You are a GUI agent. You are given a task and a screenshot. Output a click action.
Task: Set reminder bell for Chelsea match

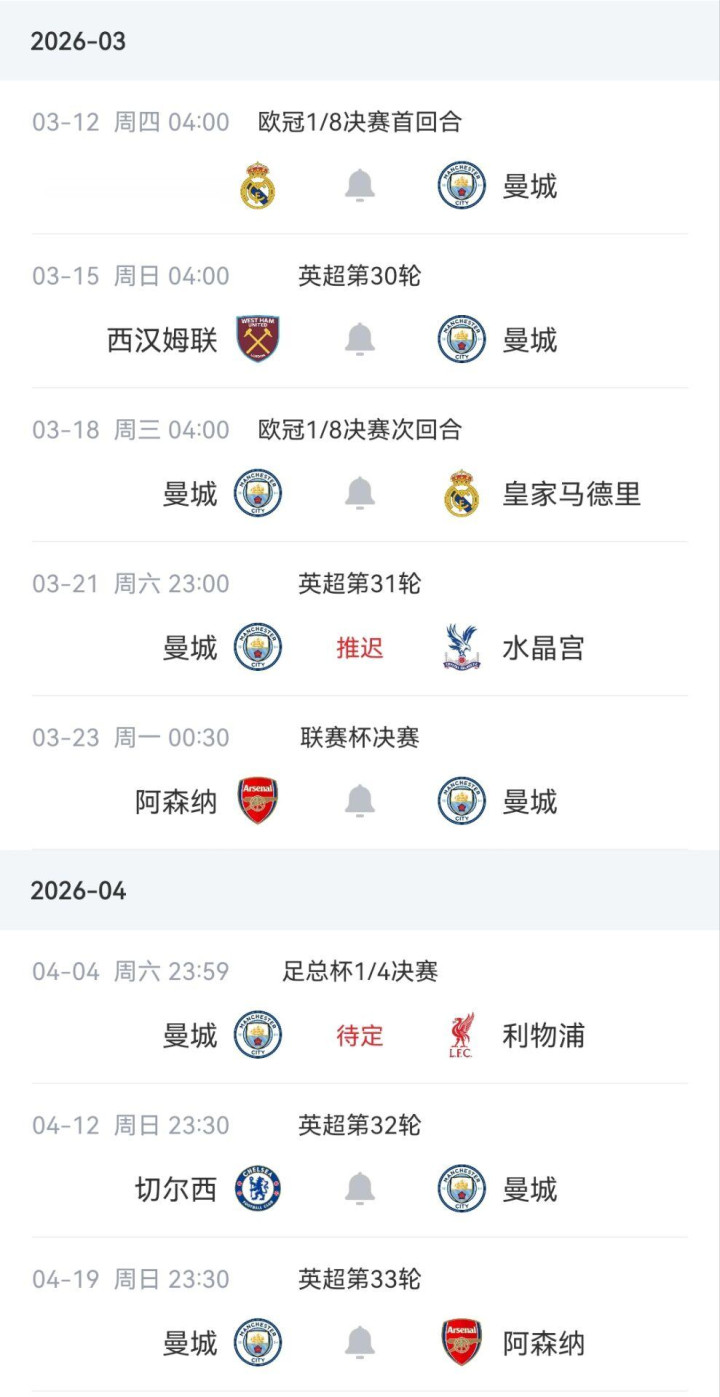(x=360, y=1189)
